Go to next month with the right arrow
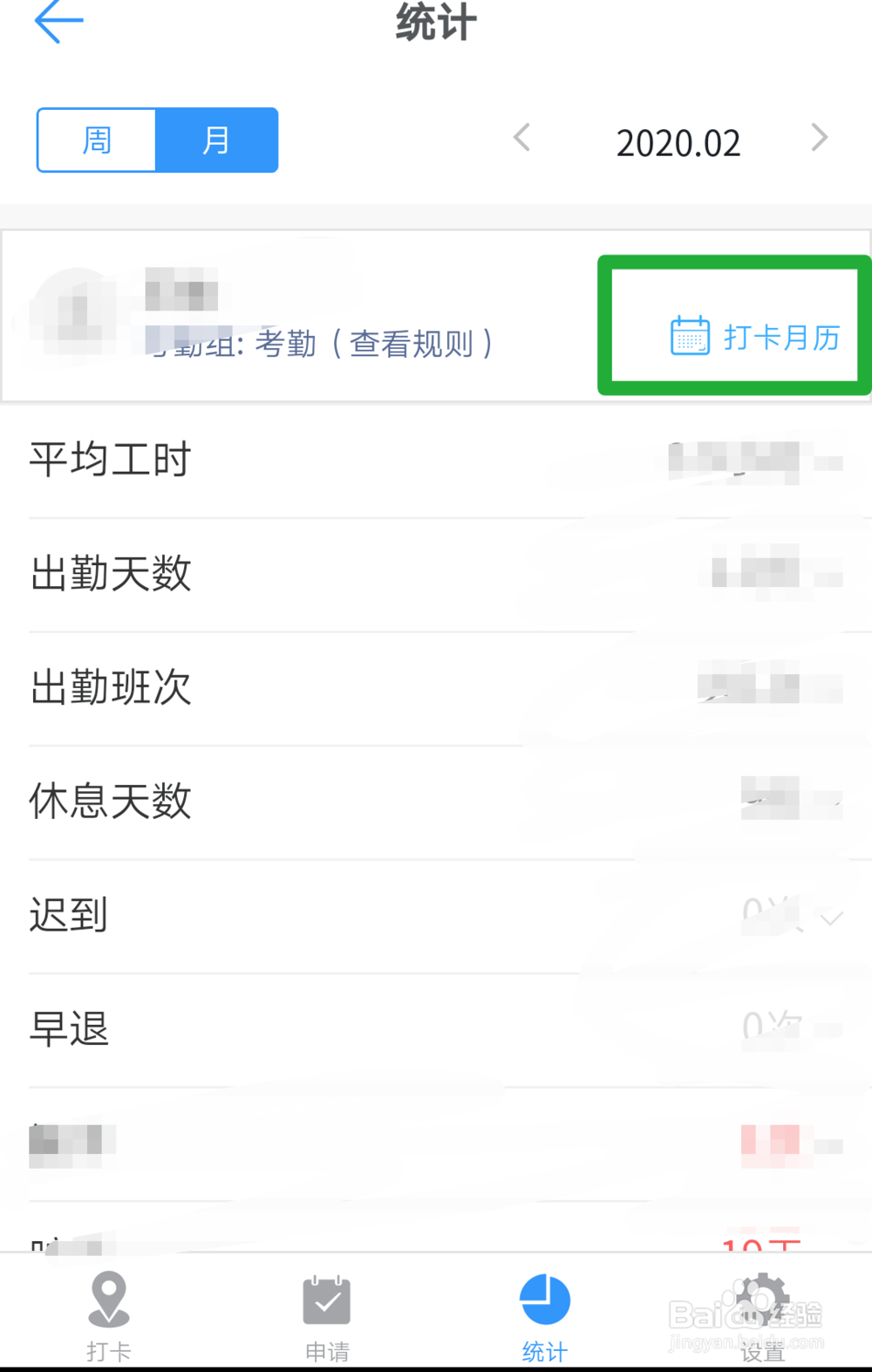872x1372 pixels. (x=819, y=138)
